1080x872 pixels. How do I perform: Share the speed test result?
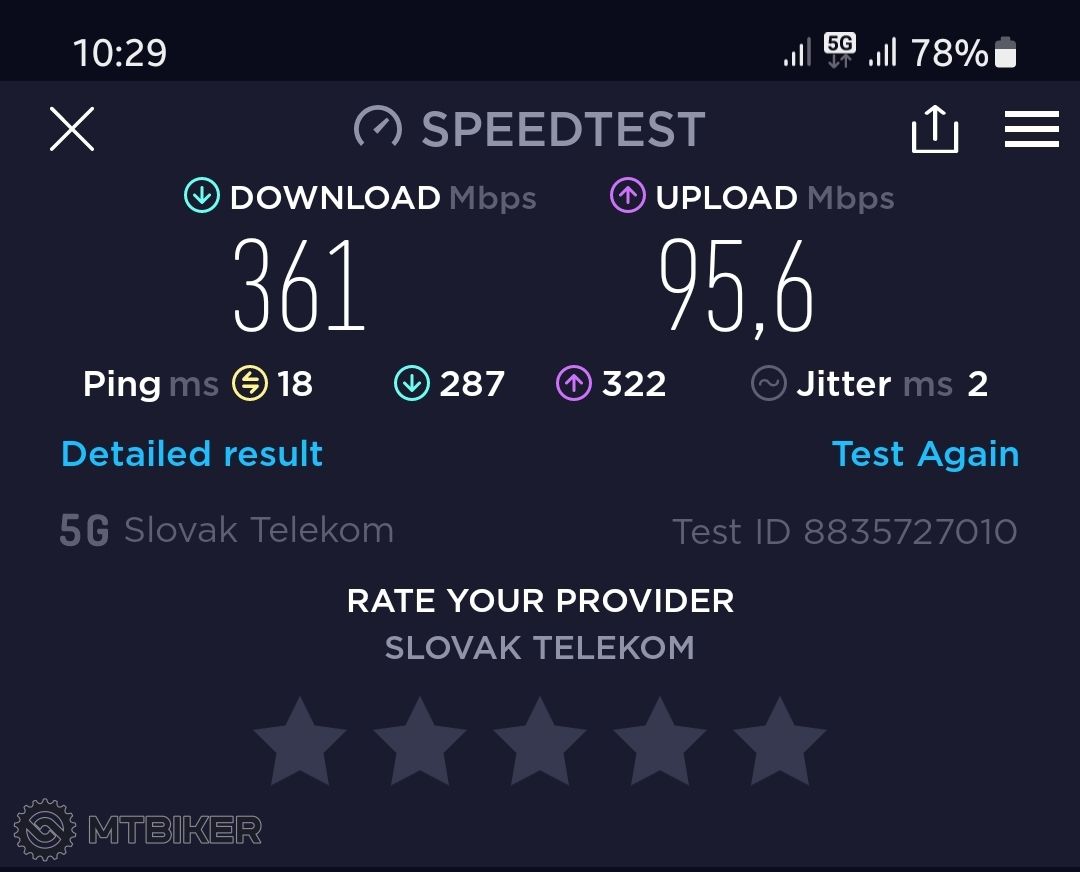[935, 130]
